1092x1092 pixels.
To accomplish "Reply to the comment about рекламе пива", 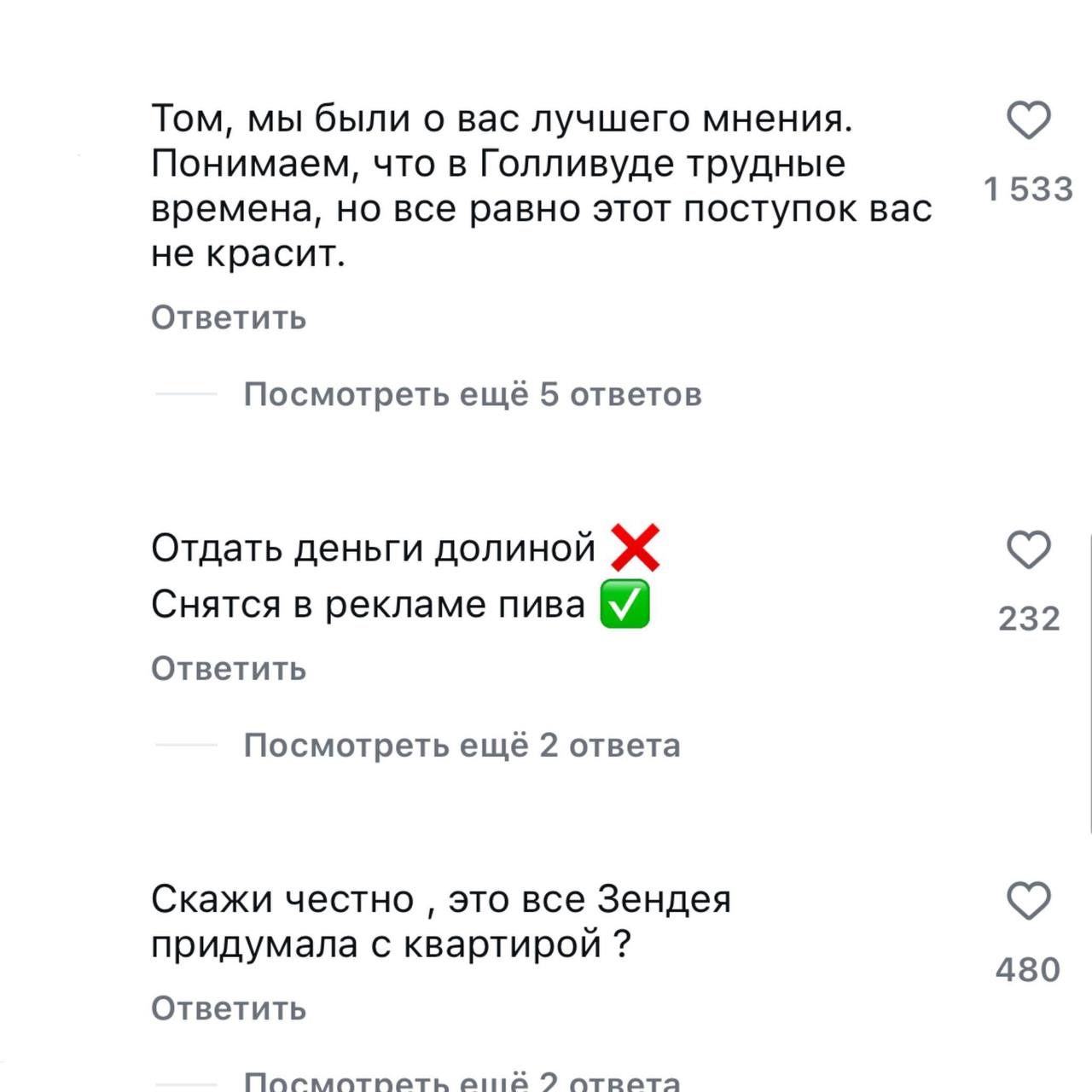I will pos(229,669).
